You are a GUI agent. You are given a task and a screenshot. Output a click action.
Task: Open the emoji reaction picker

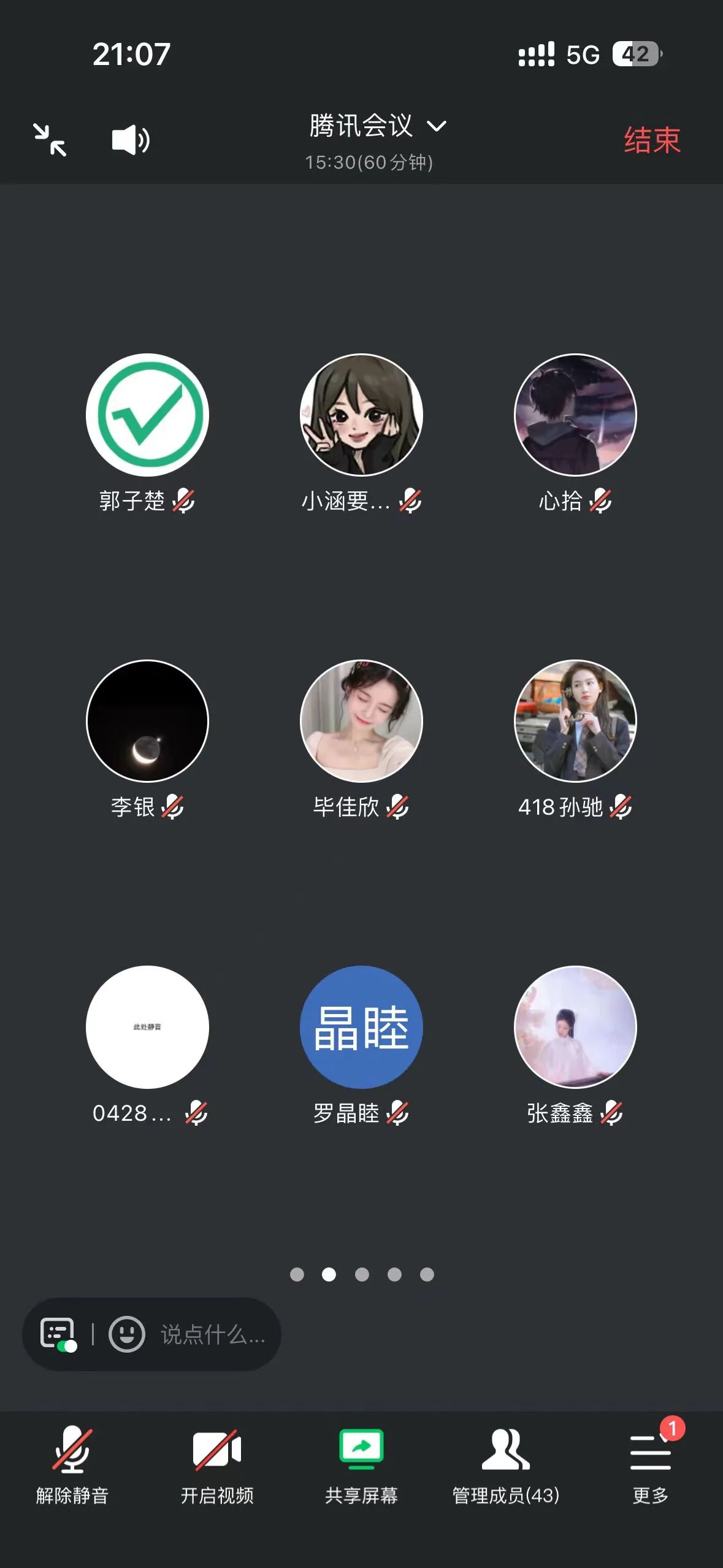[x=127, y=1334]
